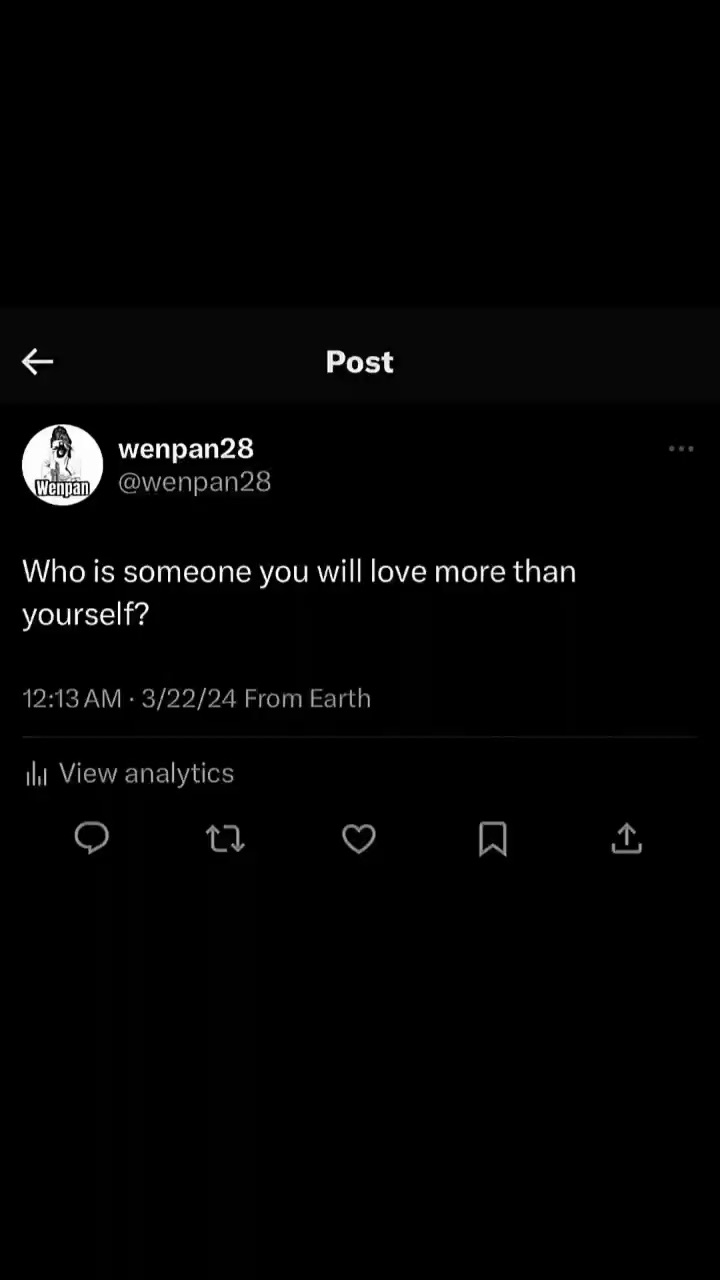Like the post with the heart icon
This screenshot has height=1280, width=720.
click(x=359, y=839)
